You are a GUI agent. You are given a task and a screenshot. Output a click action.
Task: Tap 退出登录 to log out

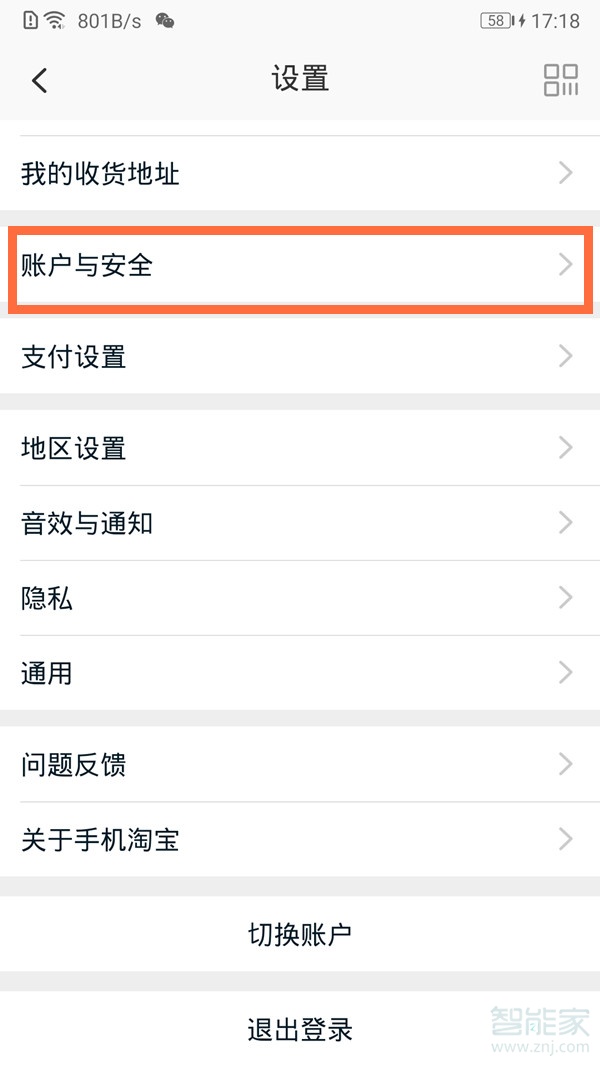click(300, 1028)
